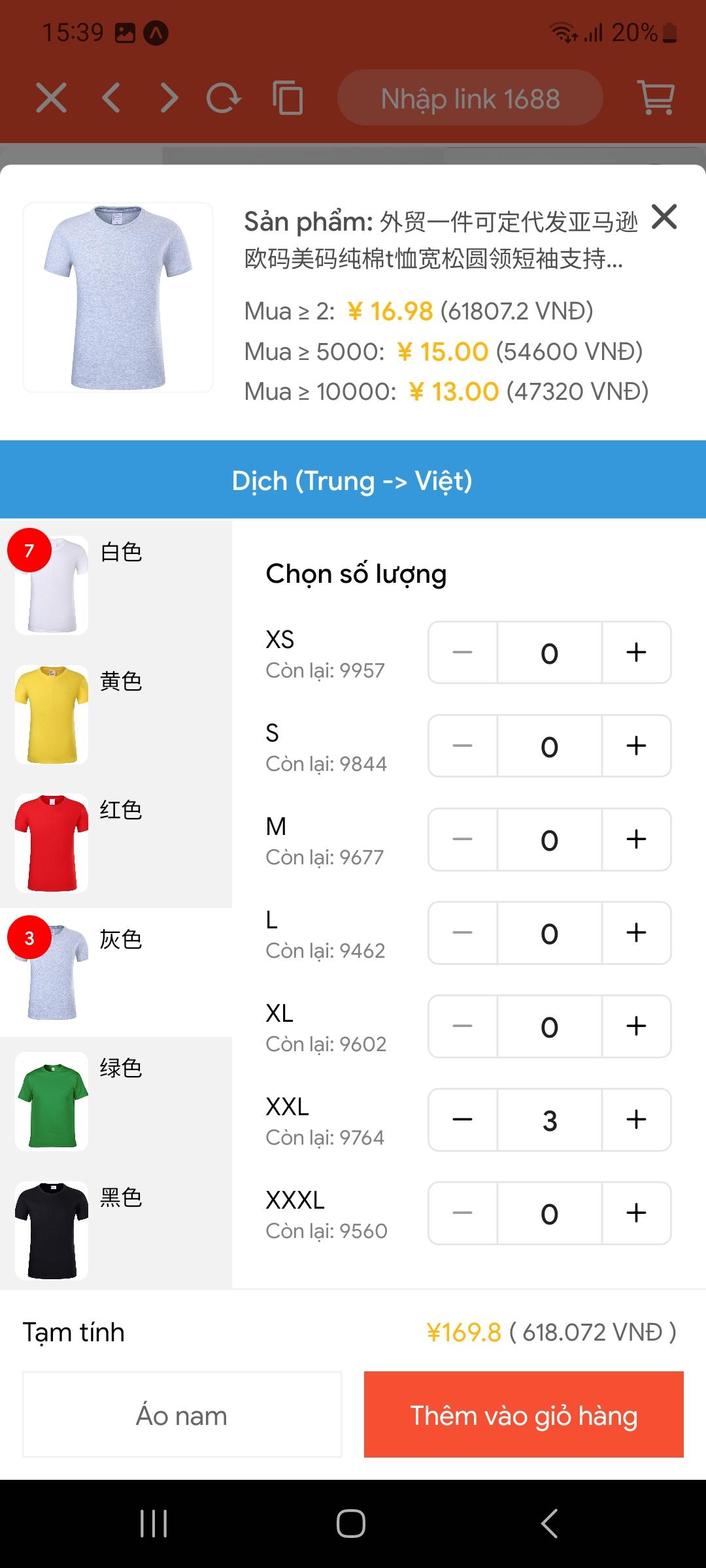Increase XS quantity by one
The width and height of the screenshot is (706, 1568).
click(x=636, y=653)
